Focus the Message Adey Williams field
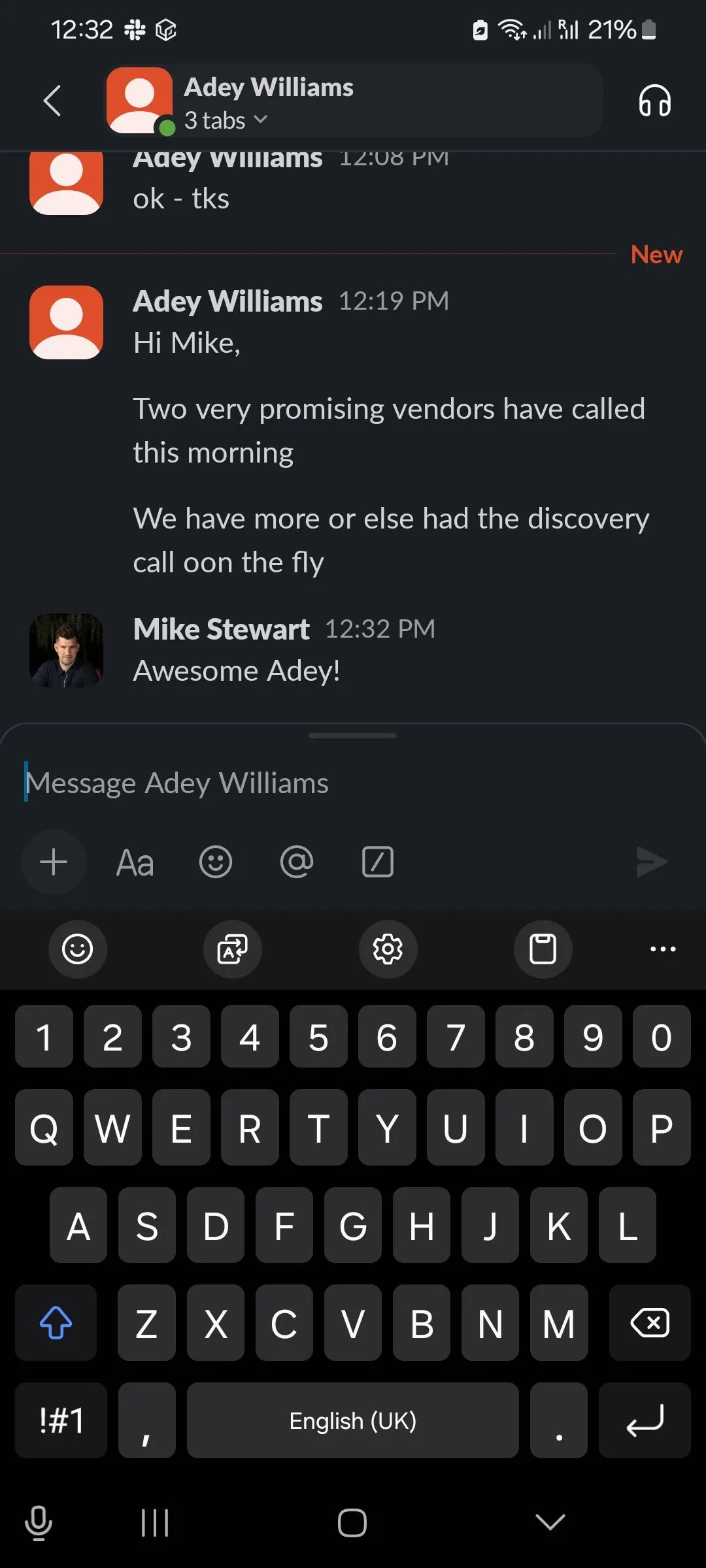706x1568 pixels. [x=353, y=783]
